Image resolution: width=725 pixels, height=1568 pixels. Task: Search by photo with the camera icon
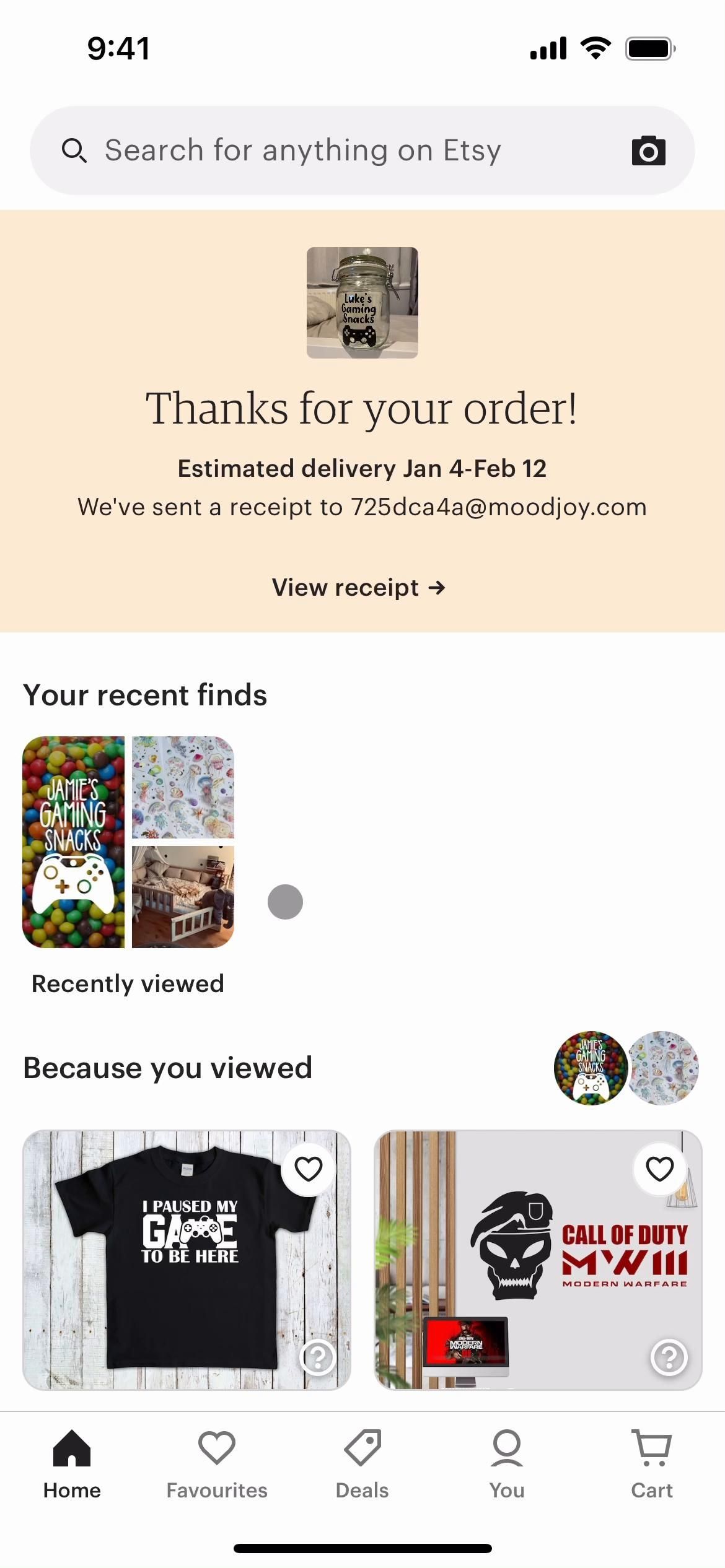tap(648, 150)
